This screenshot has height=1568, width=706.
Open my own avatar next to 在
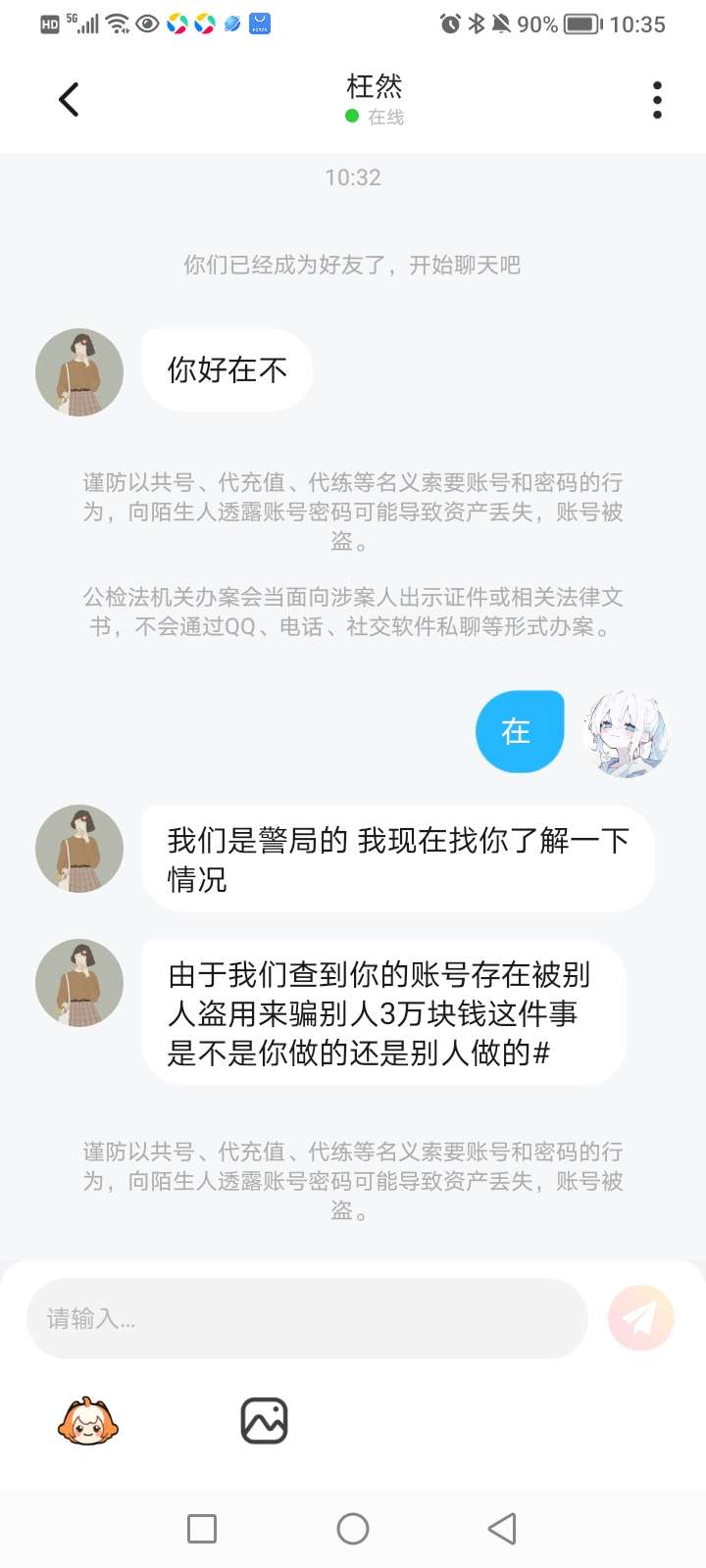627,732
